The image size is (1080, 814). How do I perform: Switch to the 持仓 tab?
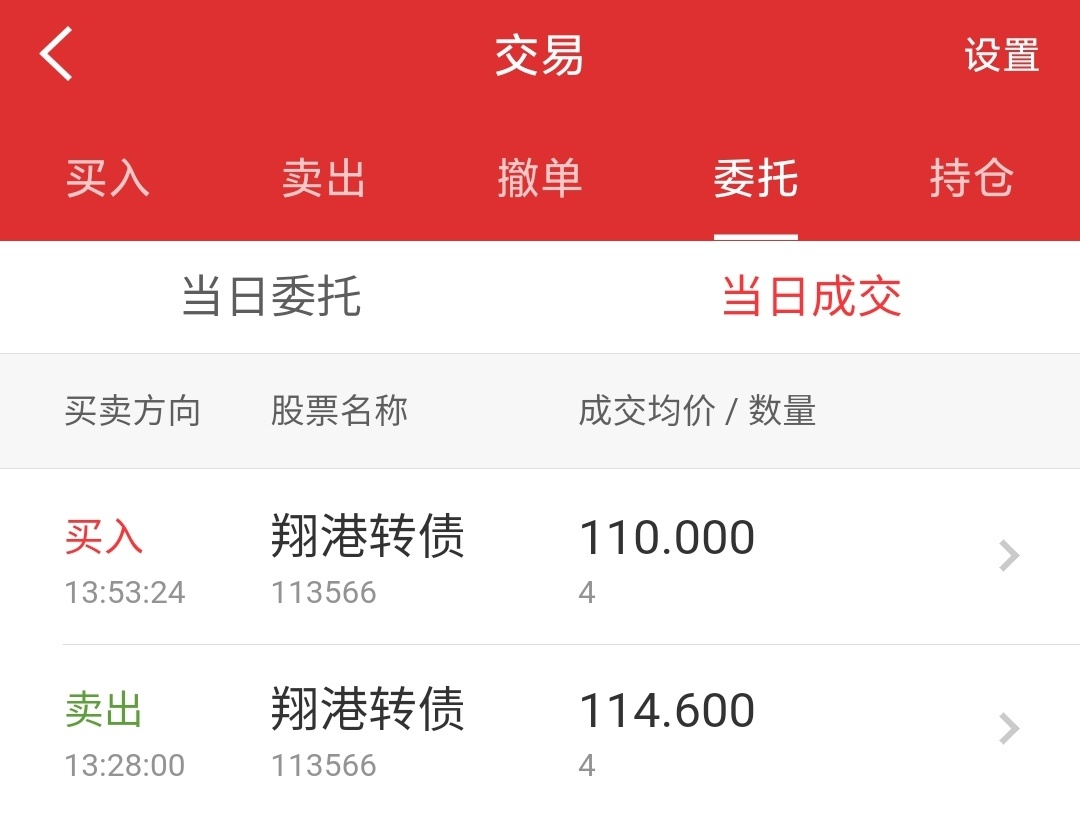pyautogui.click(x=971, y=178)
